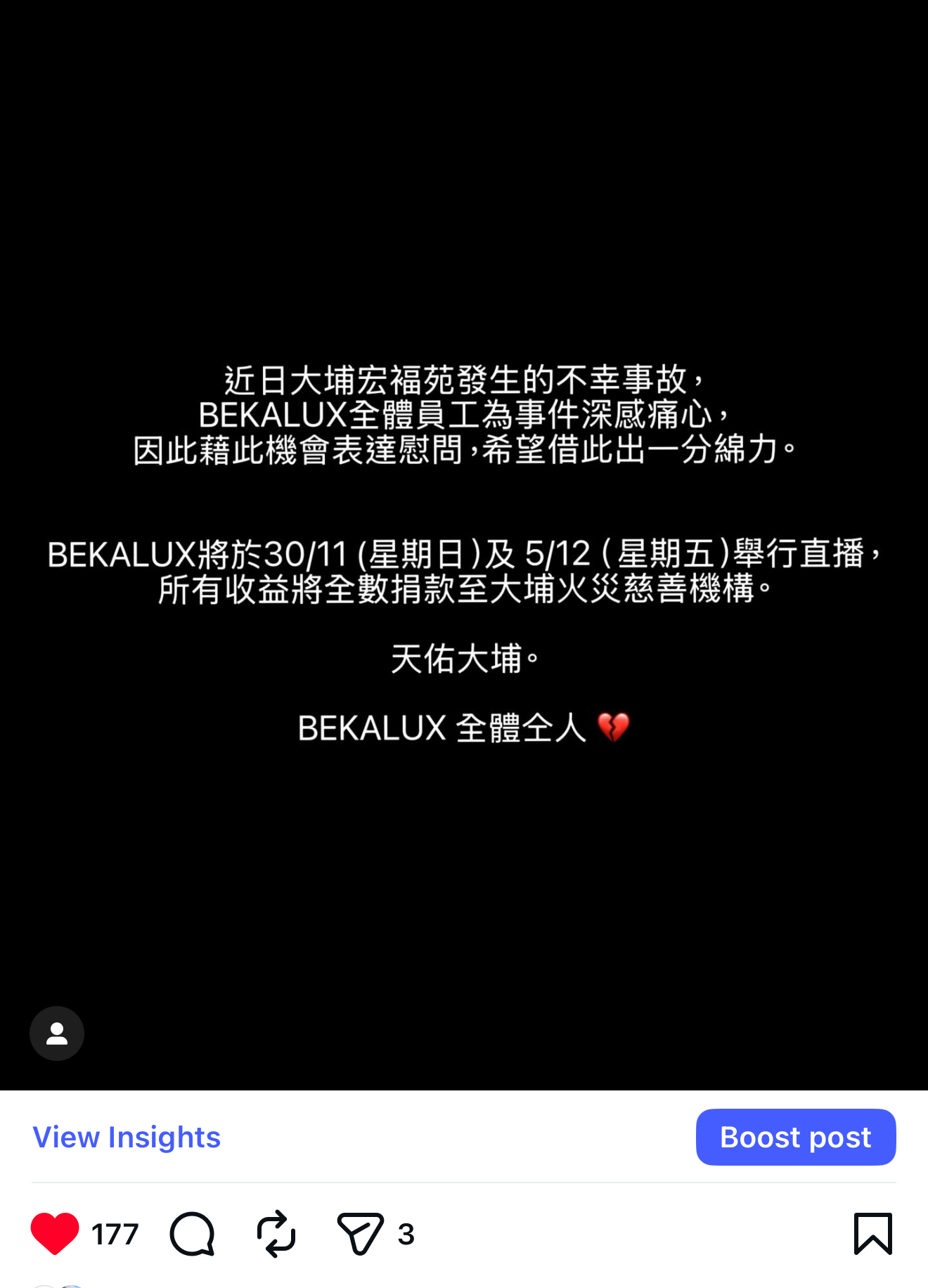This screenshot has height=1288, width=928.
Task: Unlike the post with the red heart
Action: 55,1233
